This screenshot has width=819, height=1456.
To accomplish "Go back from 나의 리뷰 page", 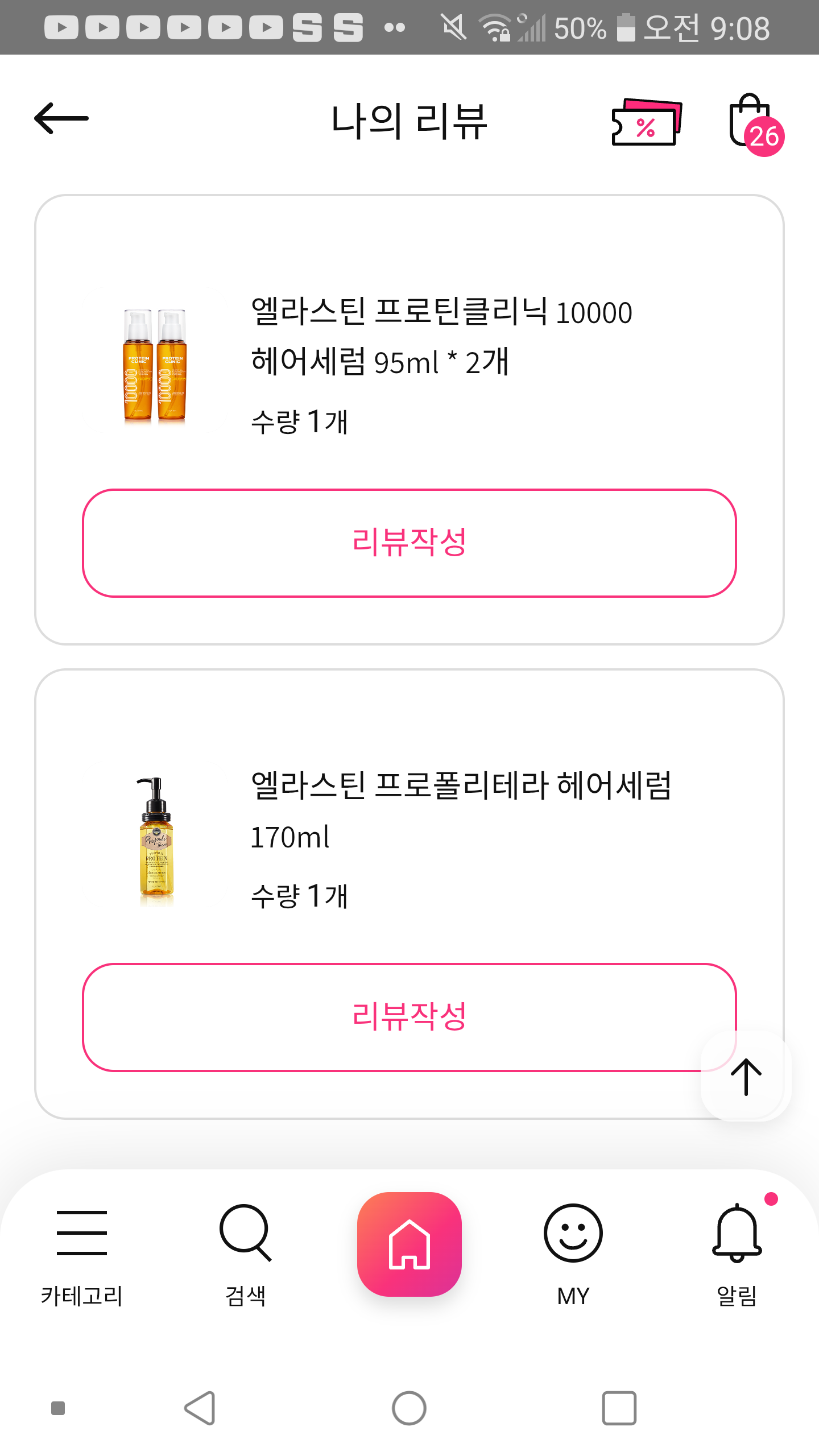I will (x=61, y=118).
